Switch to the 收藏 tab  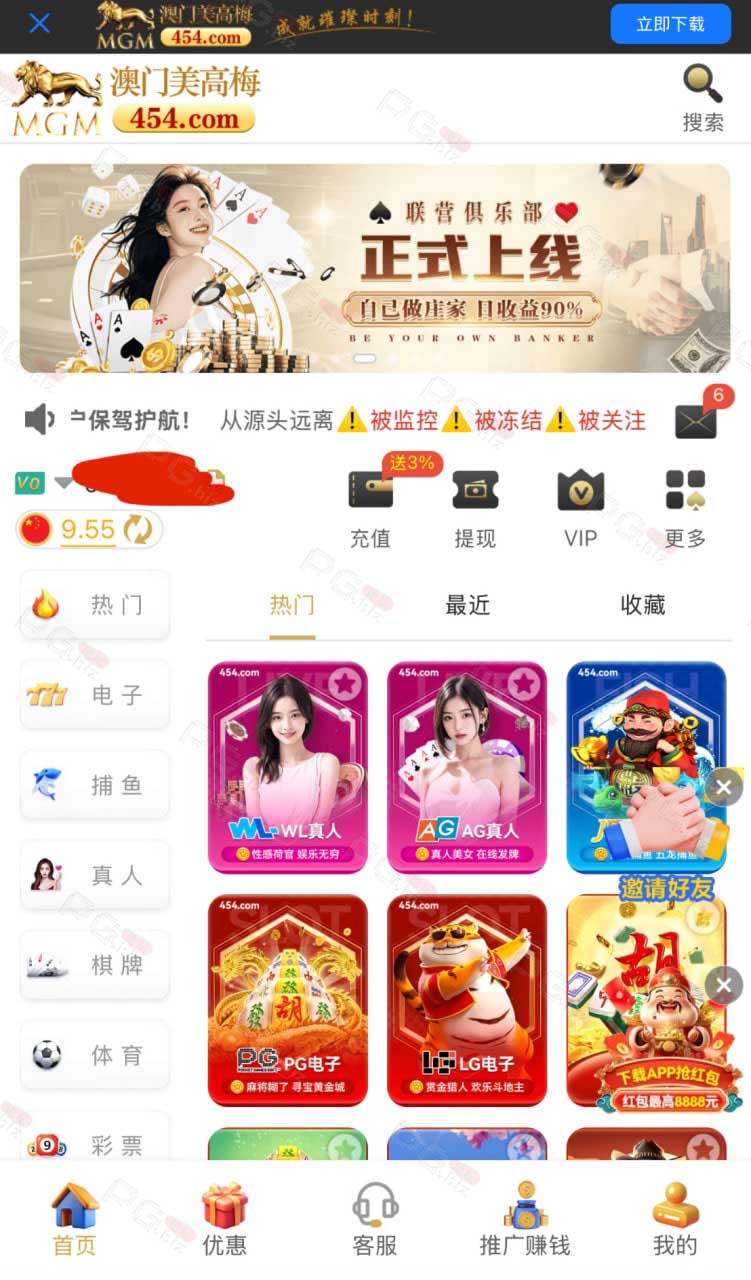click(643, 605)
